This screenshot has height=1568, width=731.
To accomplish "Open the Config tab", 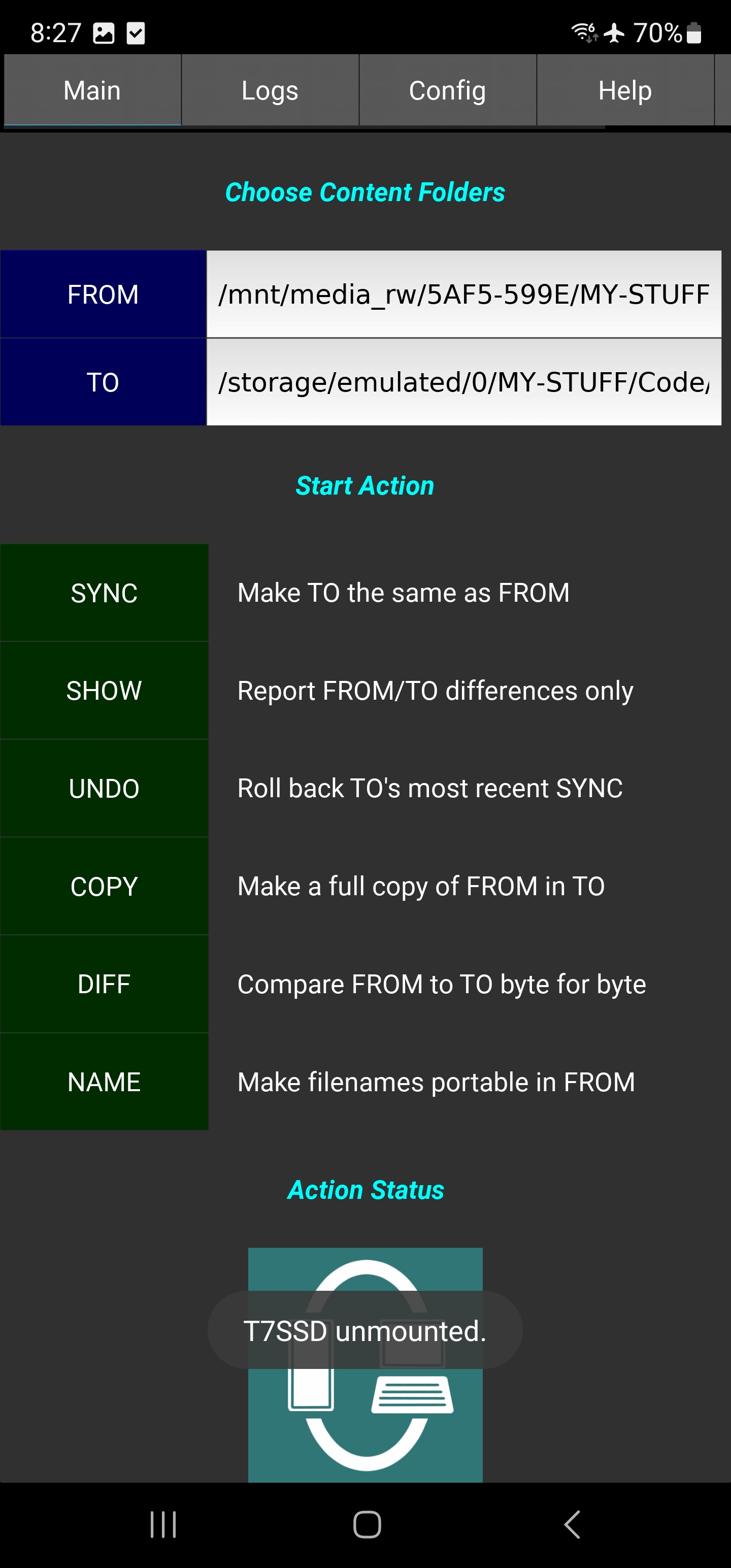I will click(x=447, y=91).
